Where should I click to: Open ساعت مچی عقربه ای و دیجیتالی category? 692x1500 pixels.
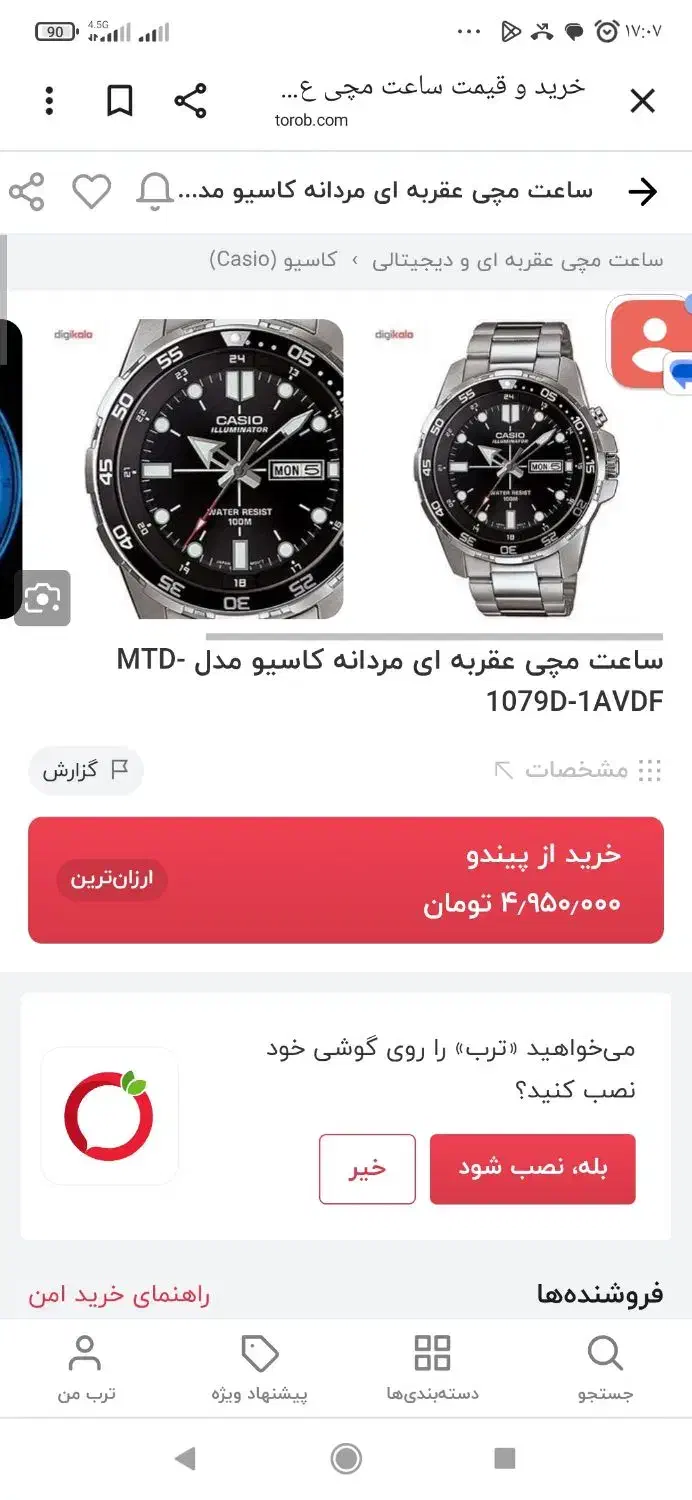(517, 260)
